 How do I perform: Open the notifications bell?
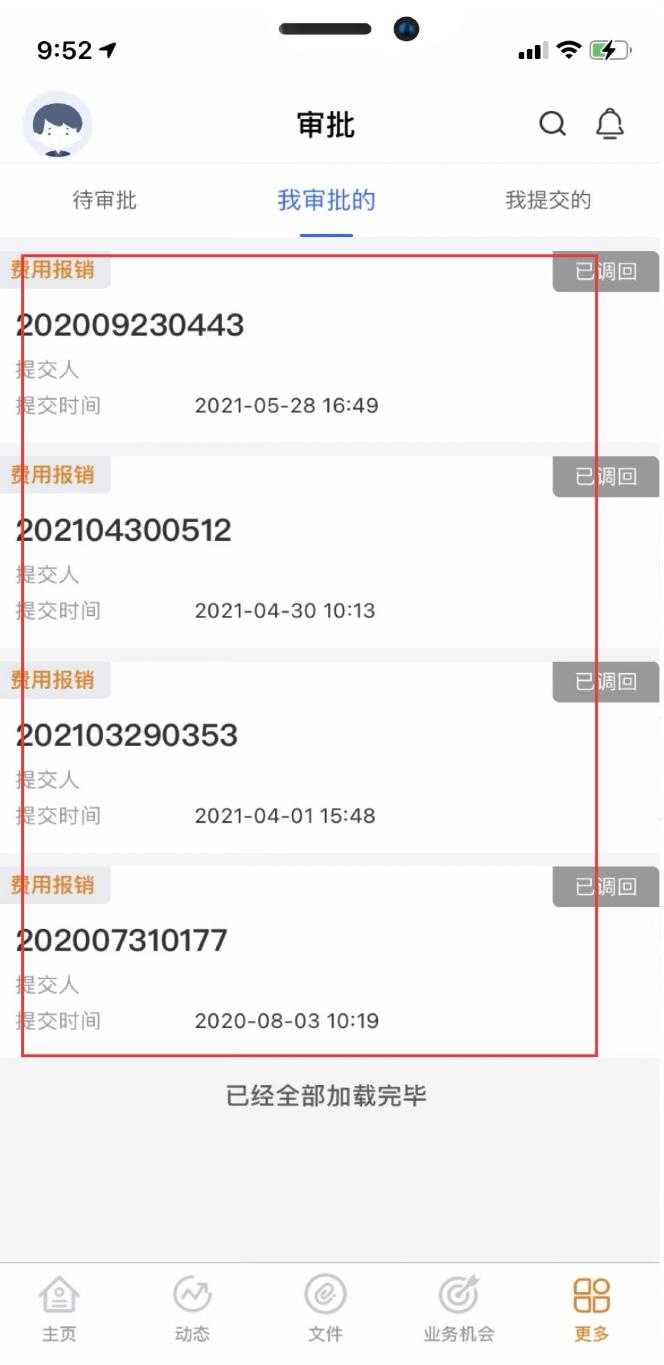610,124
